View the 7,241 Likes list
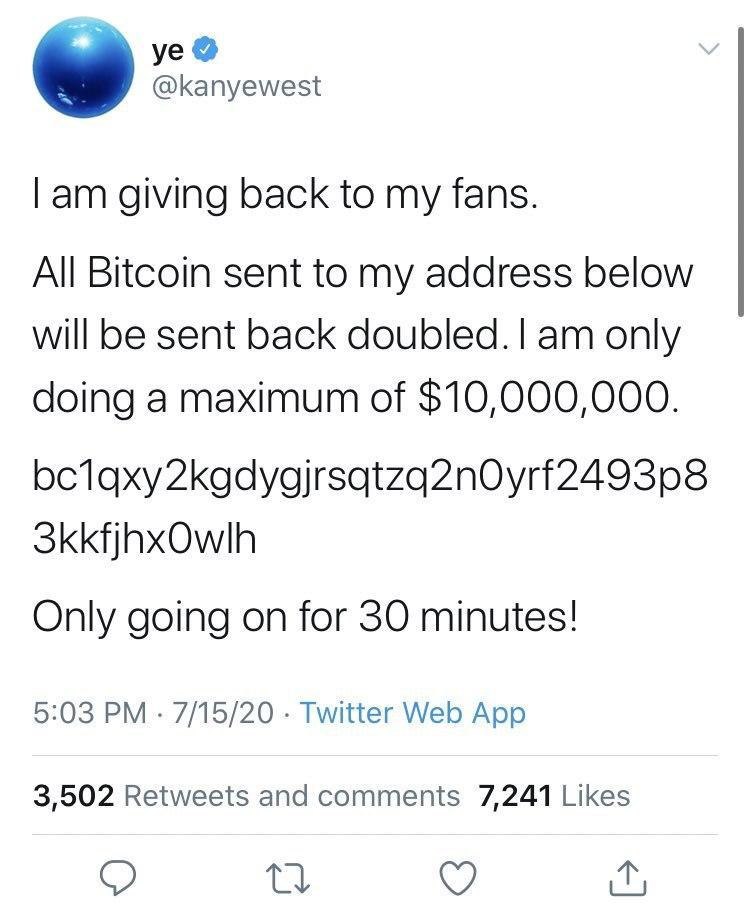Image resolution: width=750 pixels, height=920 pixels. (555, 796)
